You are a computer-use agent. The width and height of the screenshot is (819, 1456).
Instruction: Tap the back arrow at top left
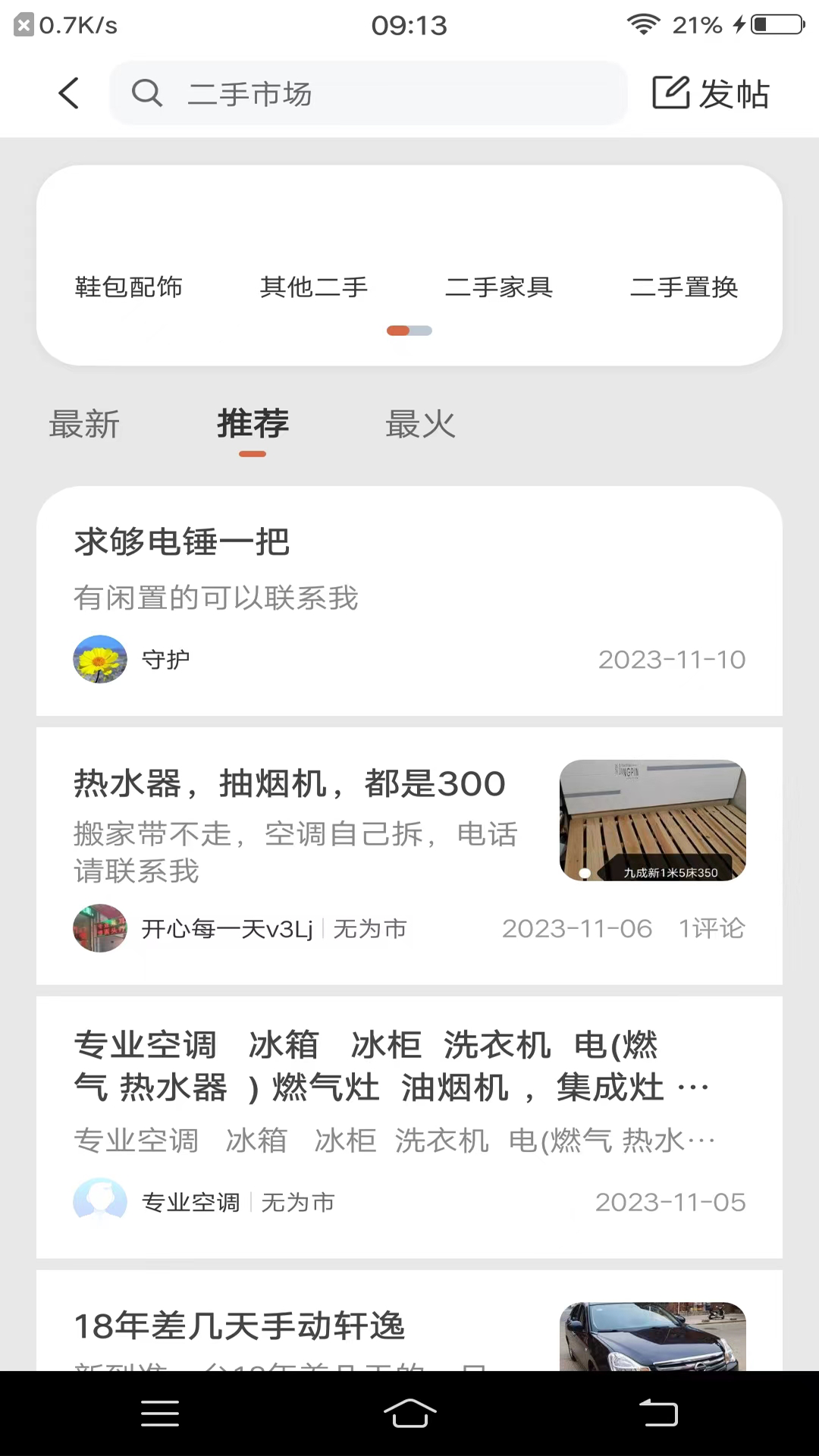(x=67, y=93)
